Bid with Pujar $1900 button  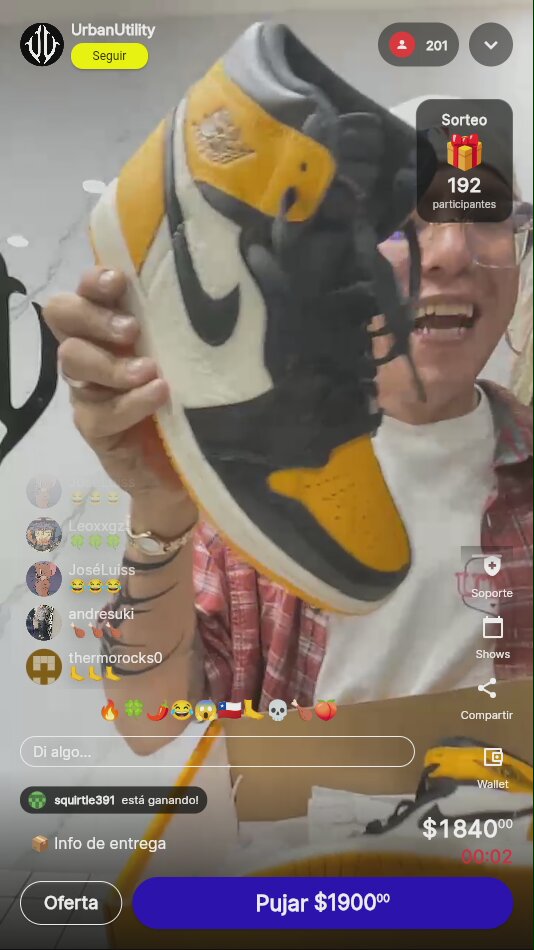[x=323, y=903]
